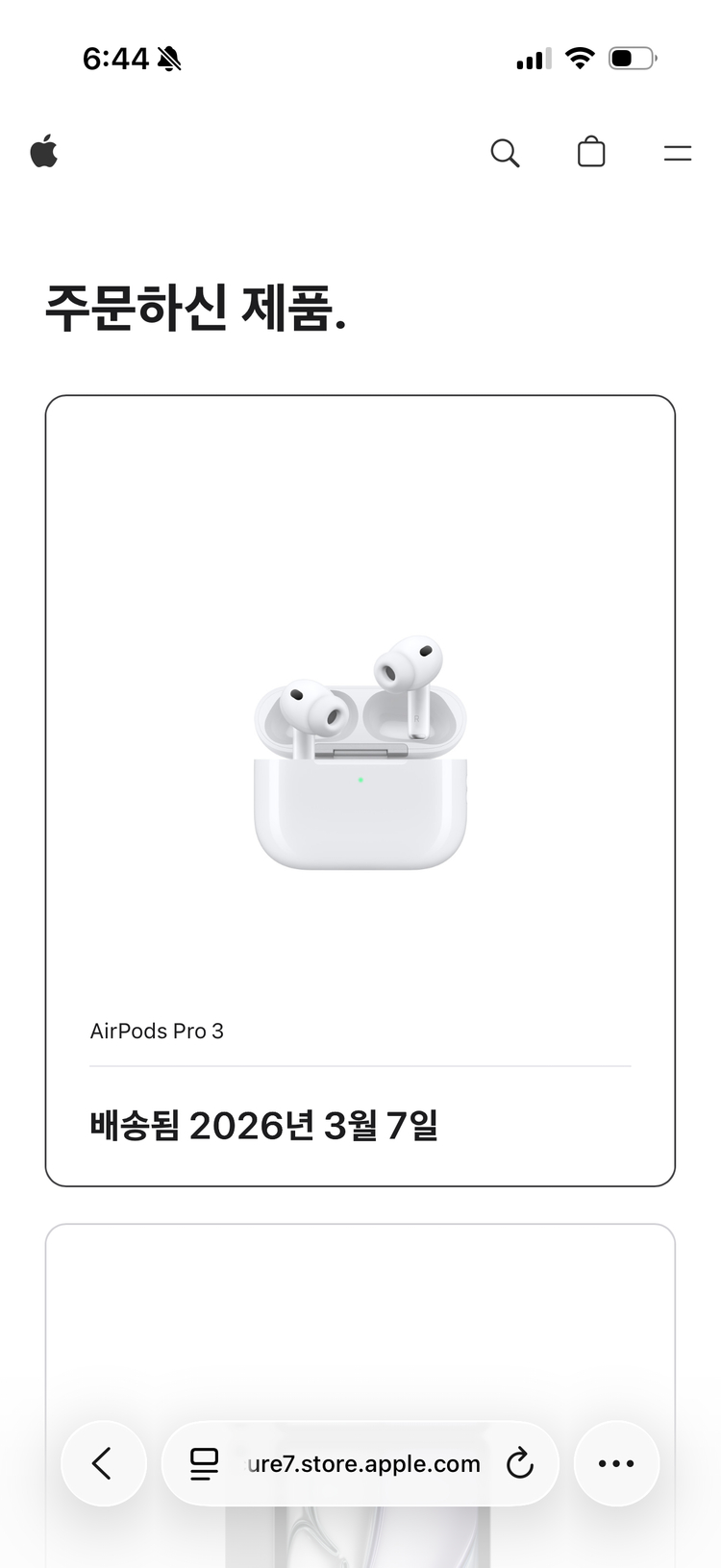Open the AirPods Pro 3 order card

(360, 788)
